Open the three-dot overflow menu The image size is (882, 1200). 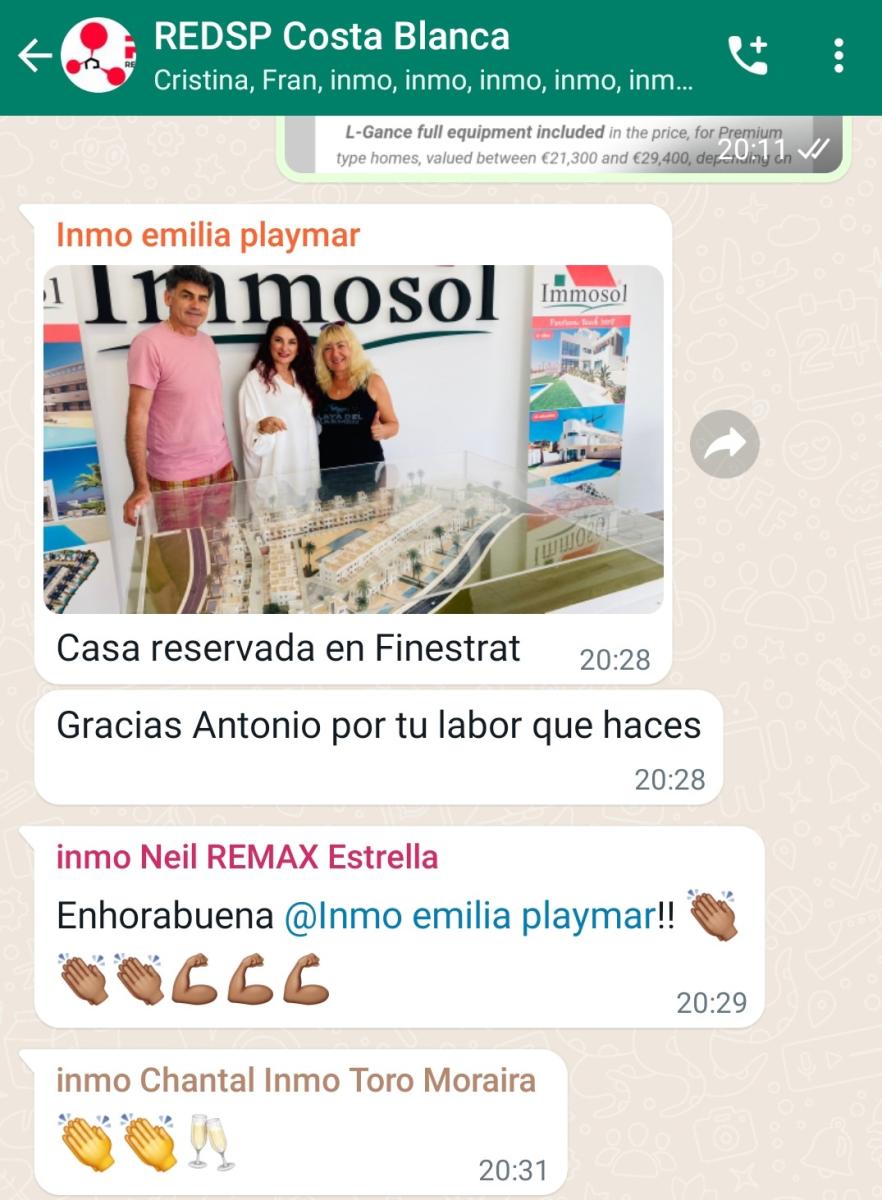[x=838, y=56]
